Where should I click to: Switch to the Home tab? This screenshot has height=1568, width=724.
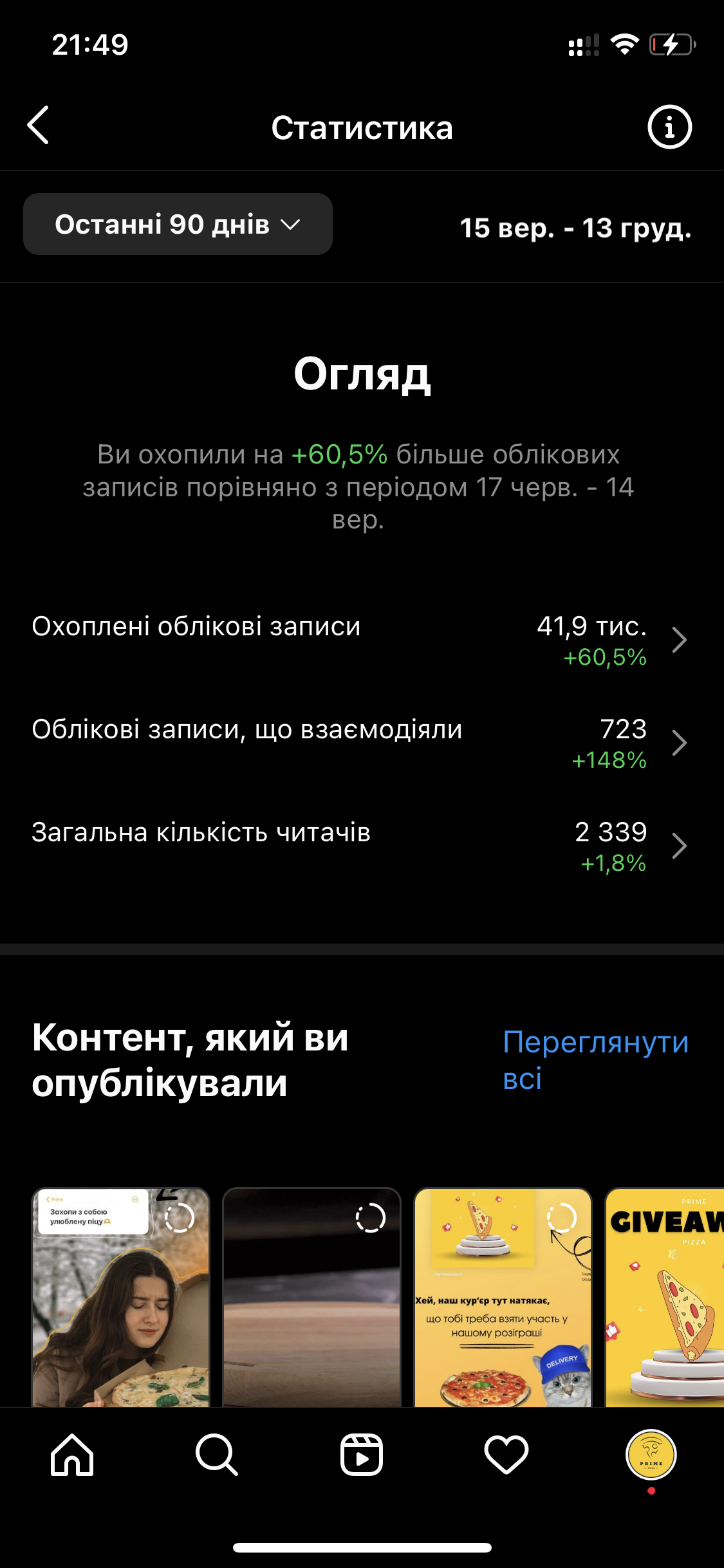(72, 1455)
